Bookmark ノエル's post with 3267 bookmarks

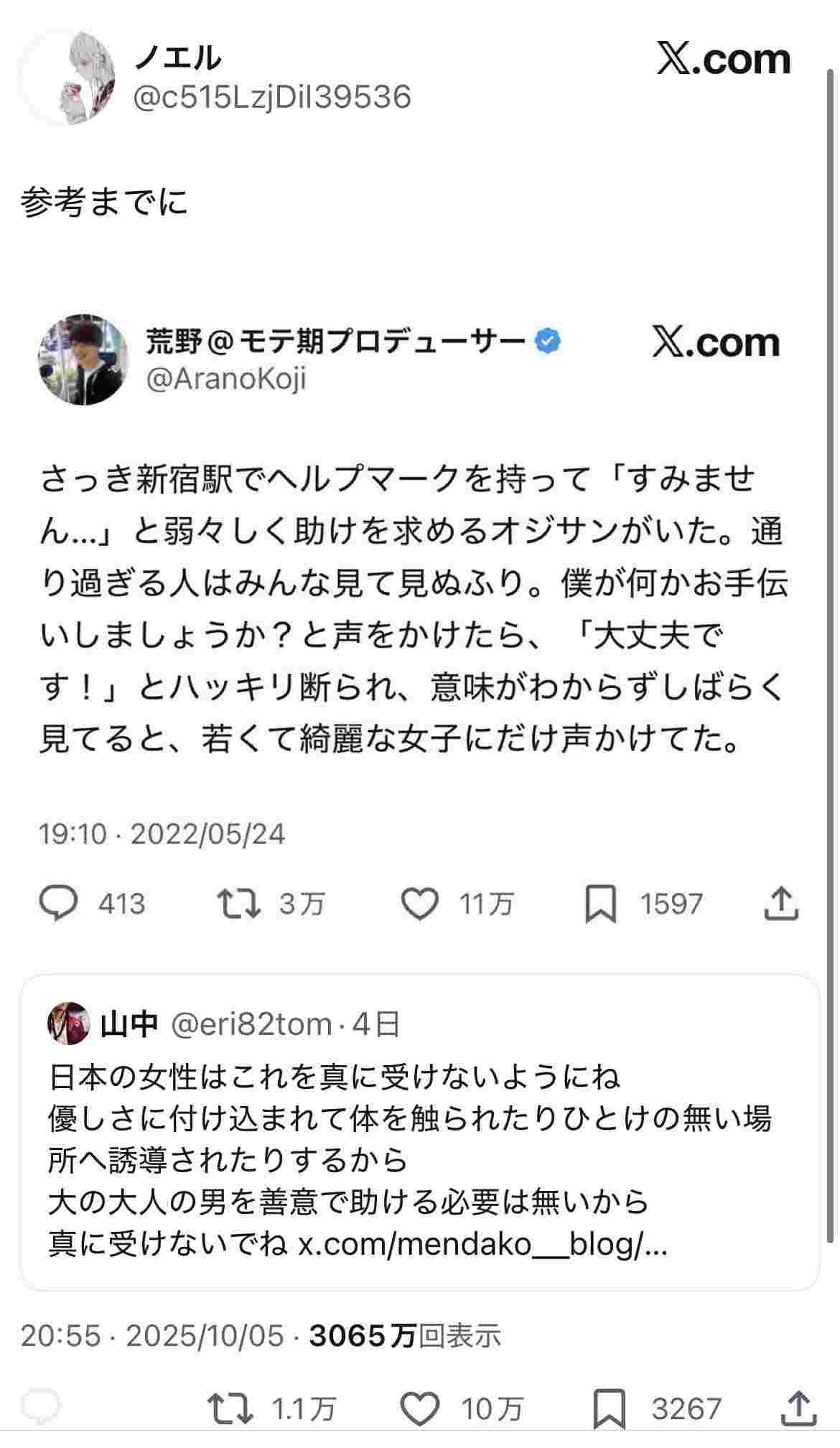click(x=610, y=1408)
